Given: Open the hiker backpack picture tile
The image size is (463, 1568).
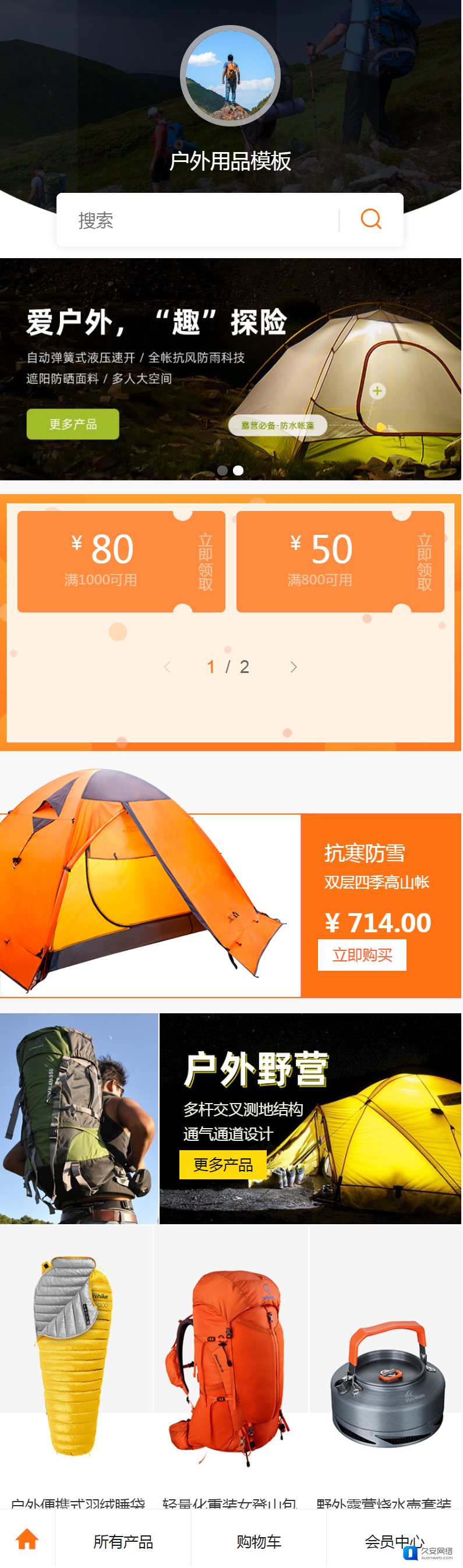Looking at the screenshot, I should tap(79, 1119).
